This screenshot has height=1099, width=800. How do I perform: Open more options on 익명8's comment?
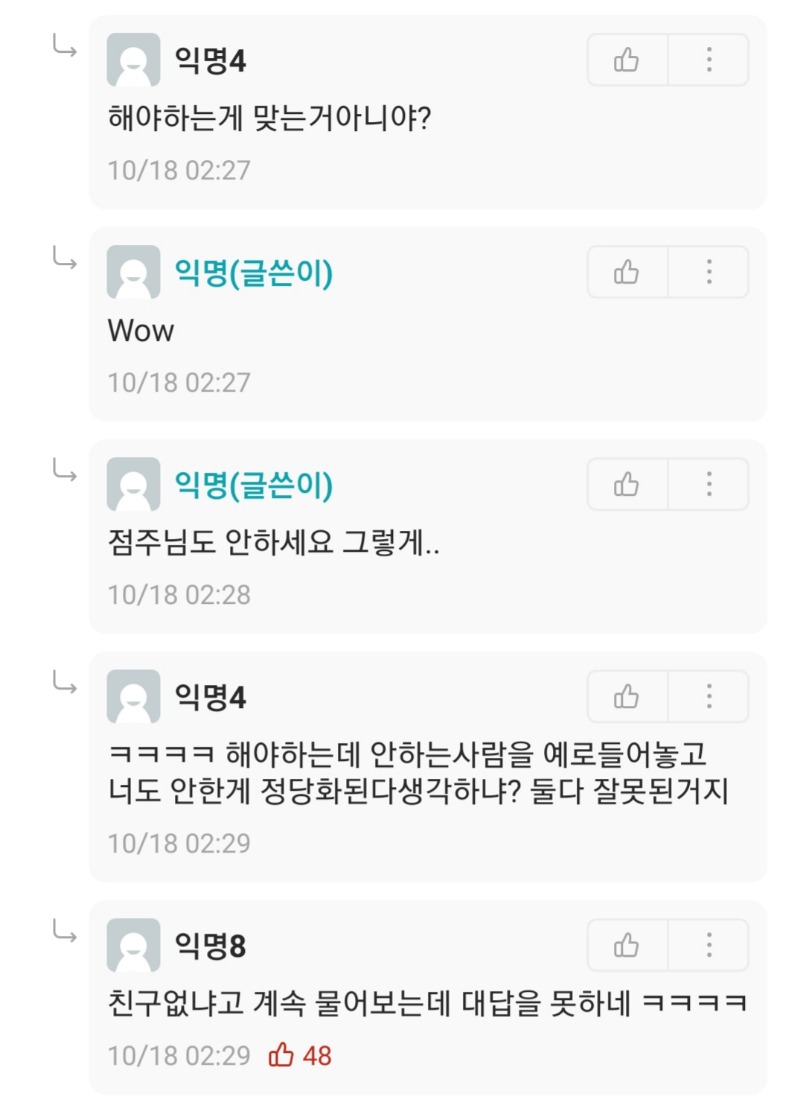click(708, 945)
